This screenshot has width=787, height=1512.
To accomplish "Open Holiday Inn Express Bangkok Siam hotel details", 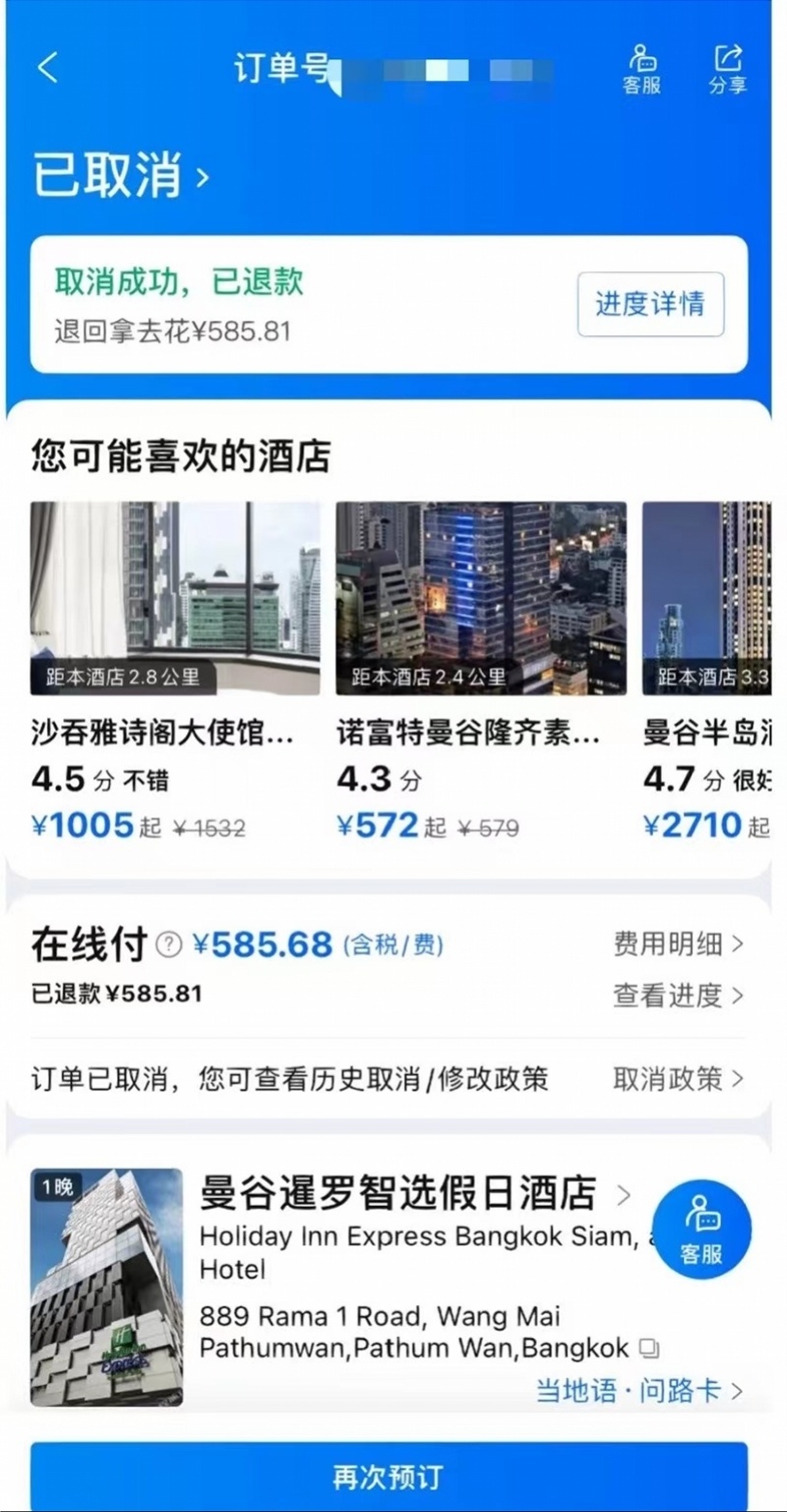I will click(x=413, y=1194).
